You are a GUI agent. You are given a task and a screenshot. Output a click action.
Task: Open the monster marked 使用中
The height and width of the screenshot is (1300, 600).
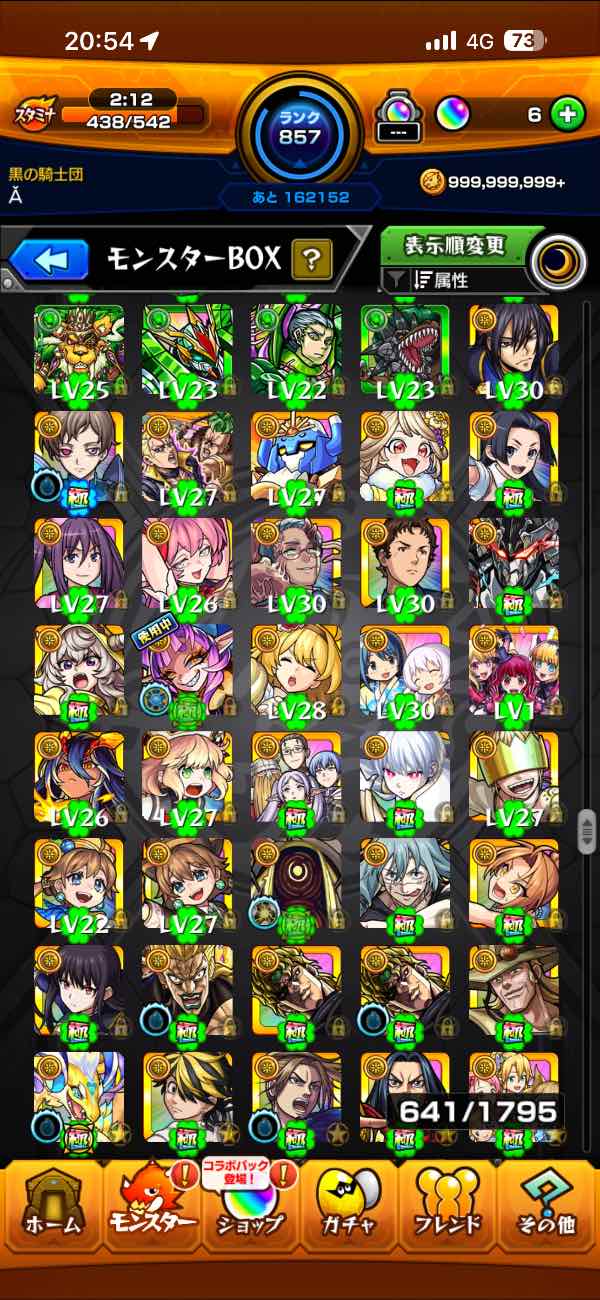click(x=187, y=672)
